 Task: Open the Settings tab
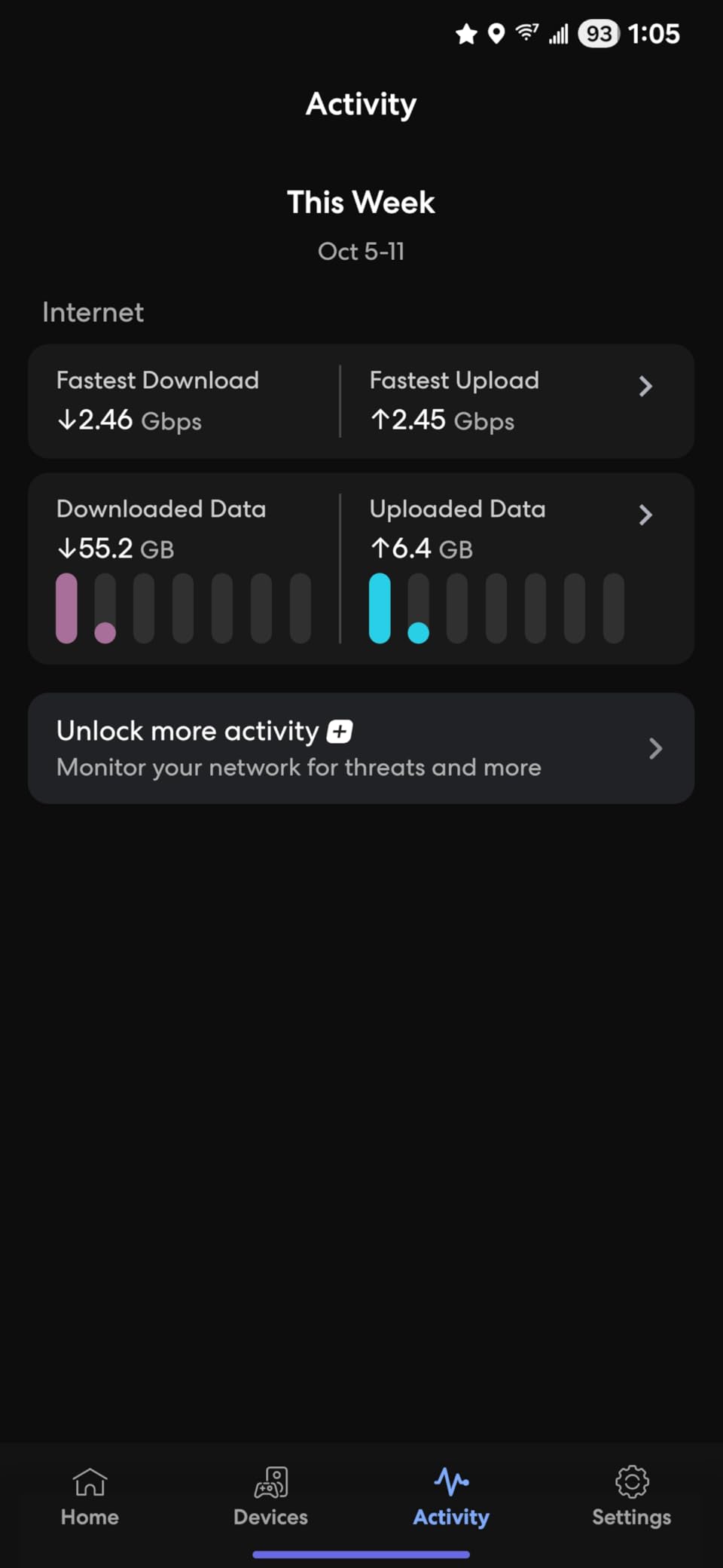coord(631,1497)
